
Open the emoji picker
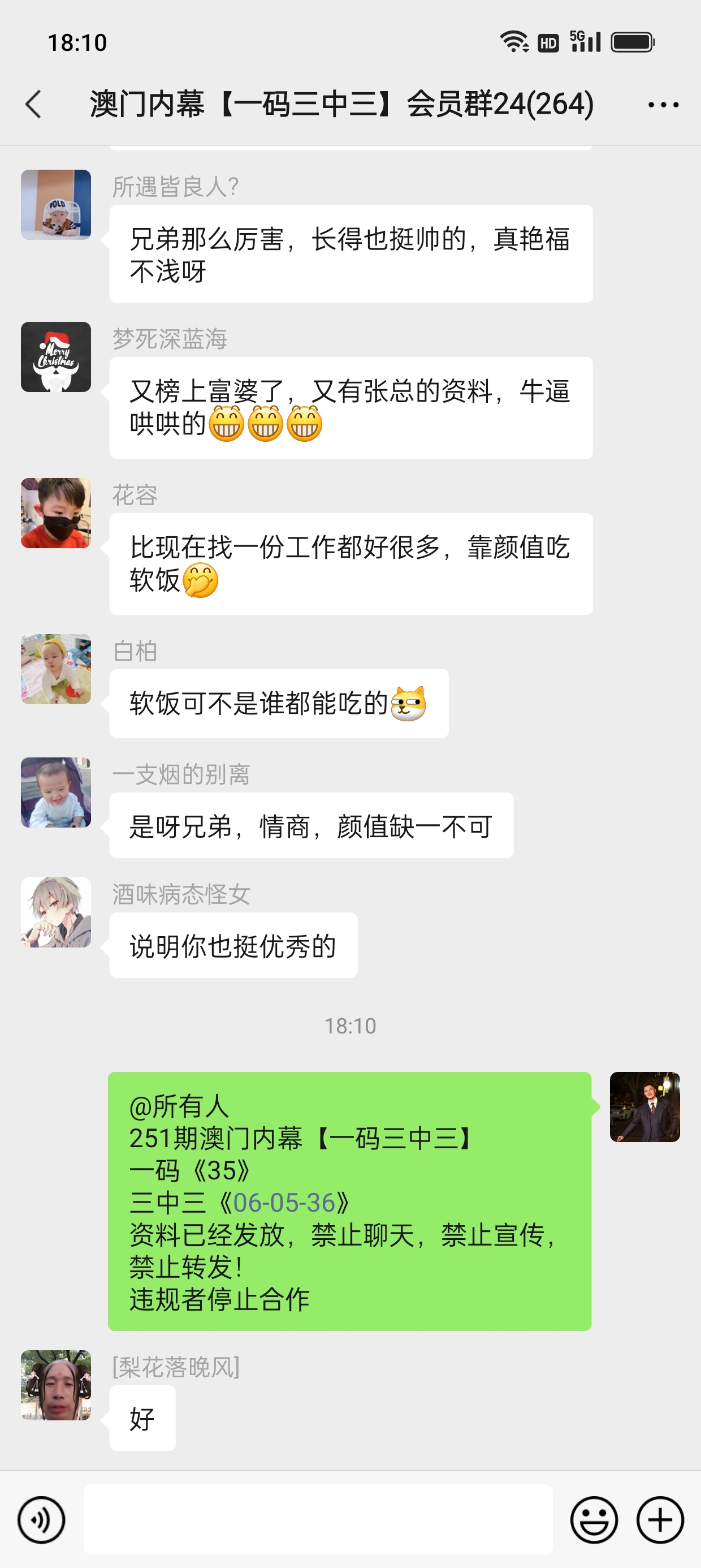594,1520
